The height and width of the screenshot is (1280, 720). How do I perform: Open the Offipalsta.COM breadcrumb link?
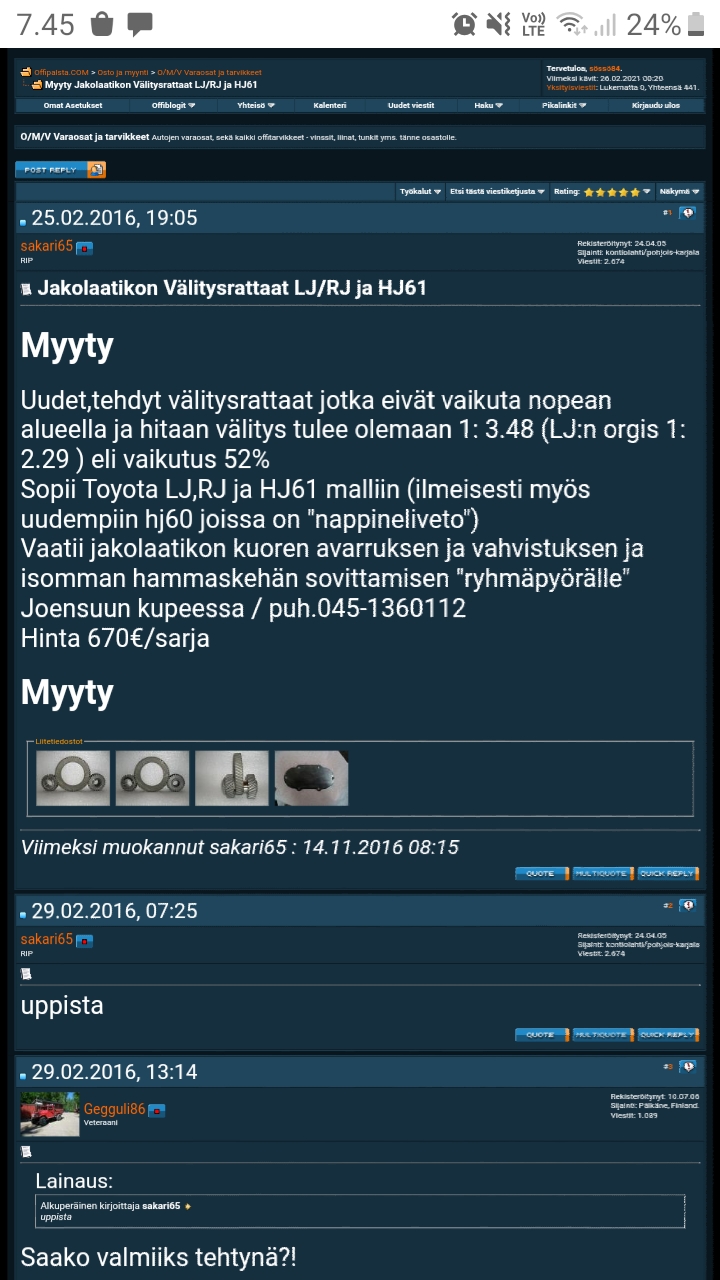point(62,73)
